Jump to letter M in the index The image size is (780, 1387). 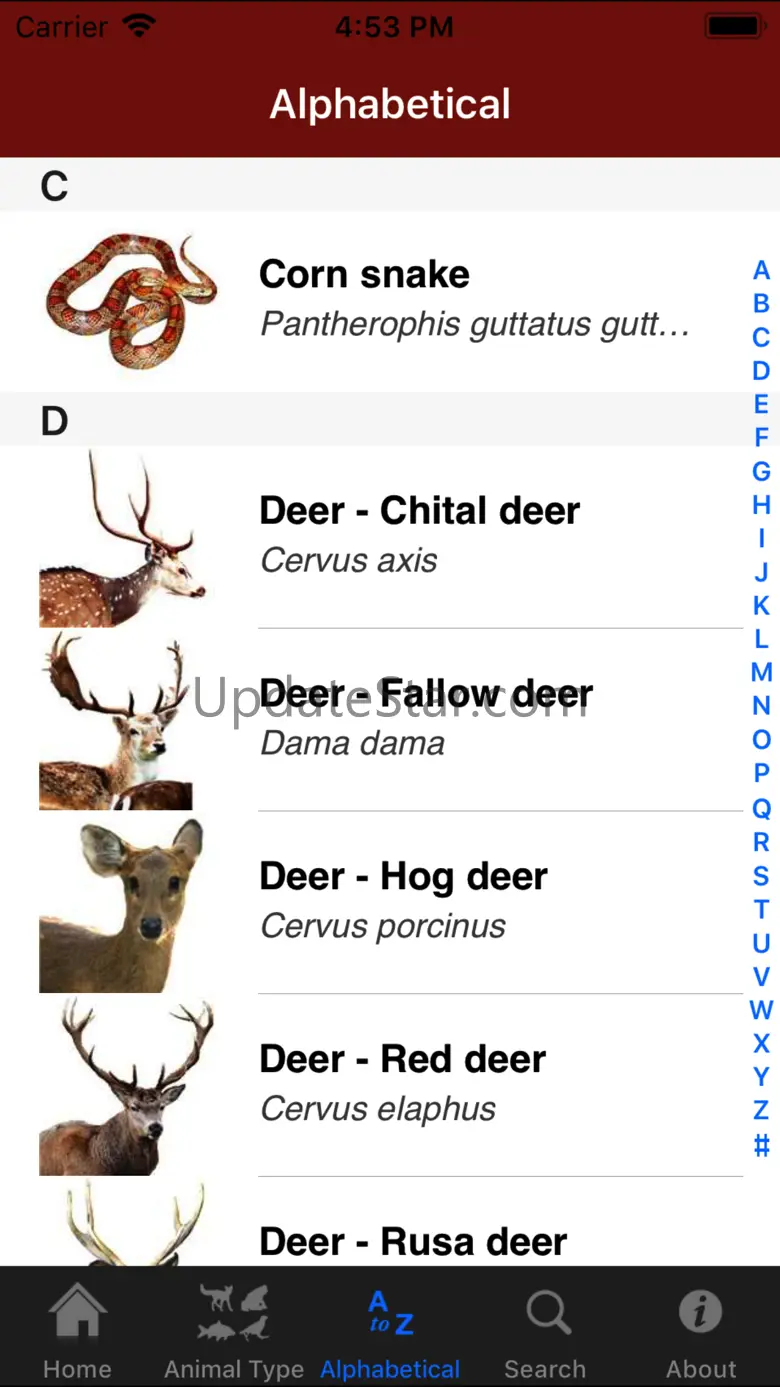761,672
